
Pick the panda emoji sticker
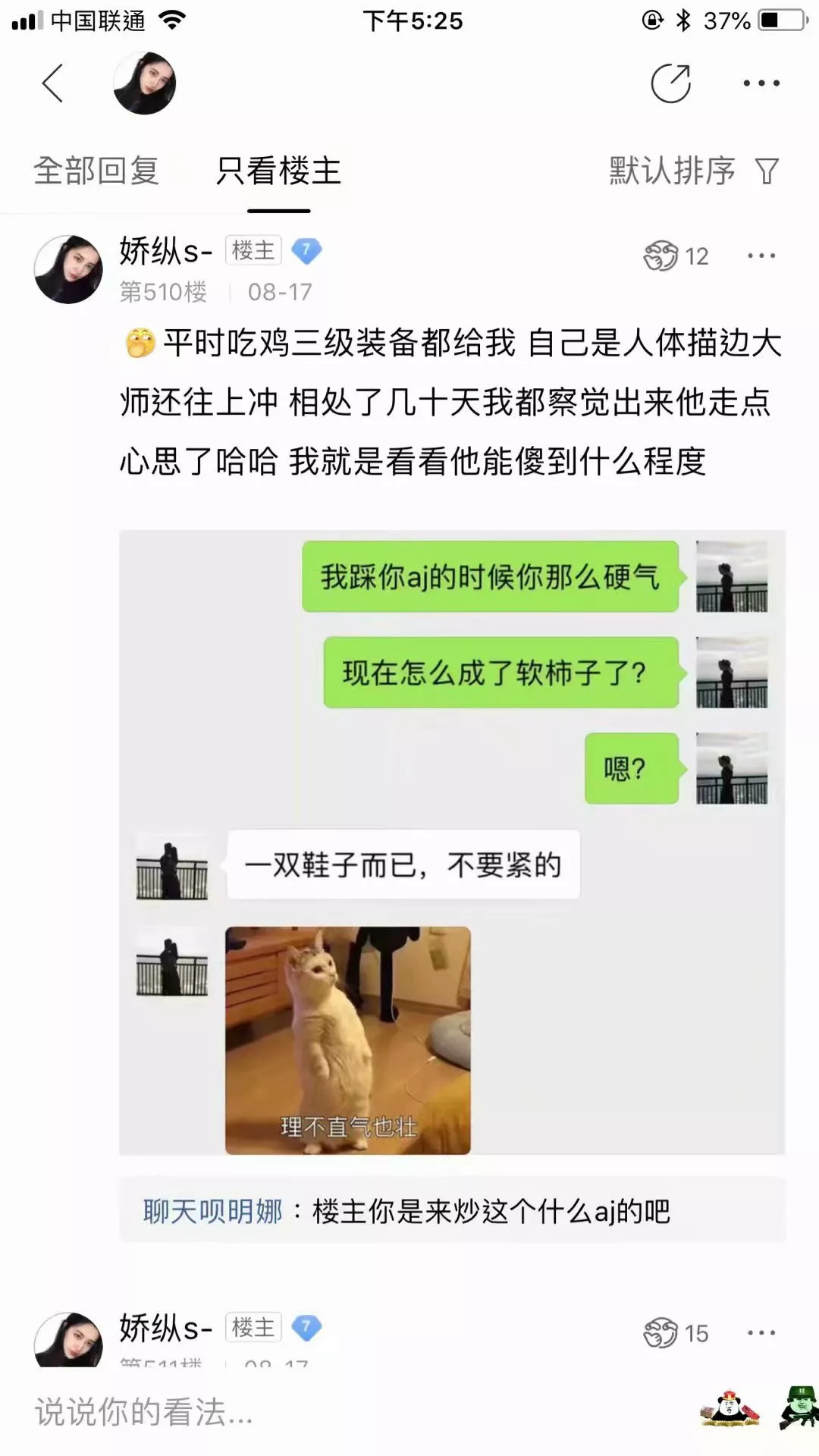tap(730, 1409)
